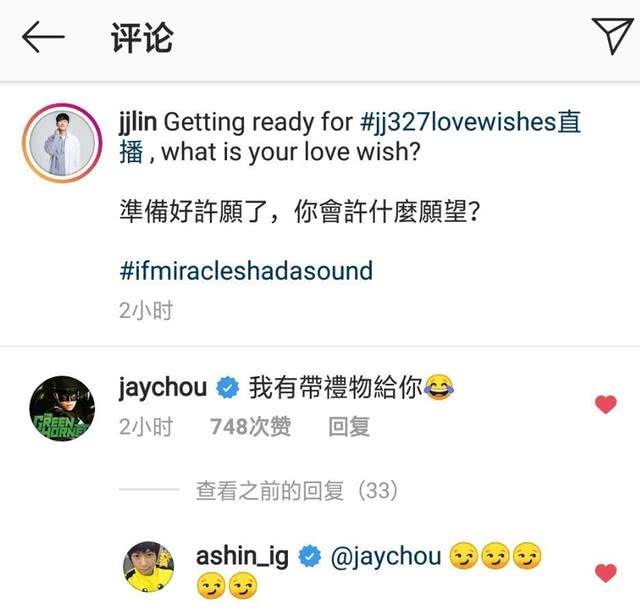
Task: Open jaychou's profile avatar
Action: (59, 407)
